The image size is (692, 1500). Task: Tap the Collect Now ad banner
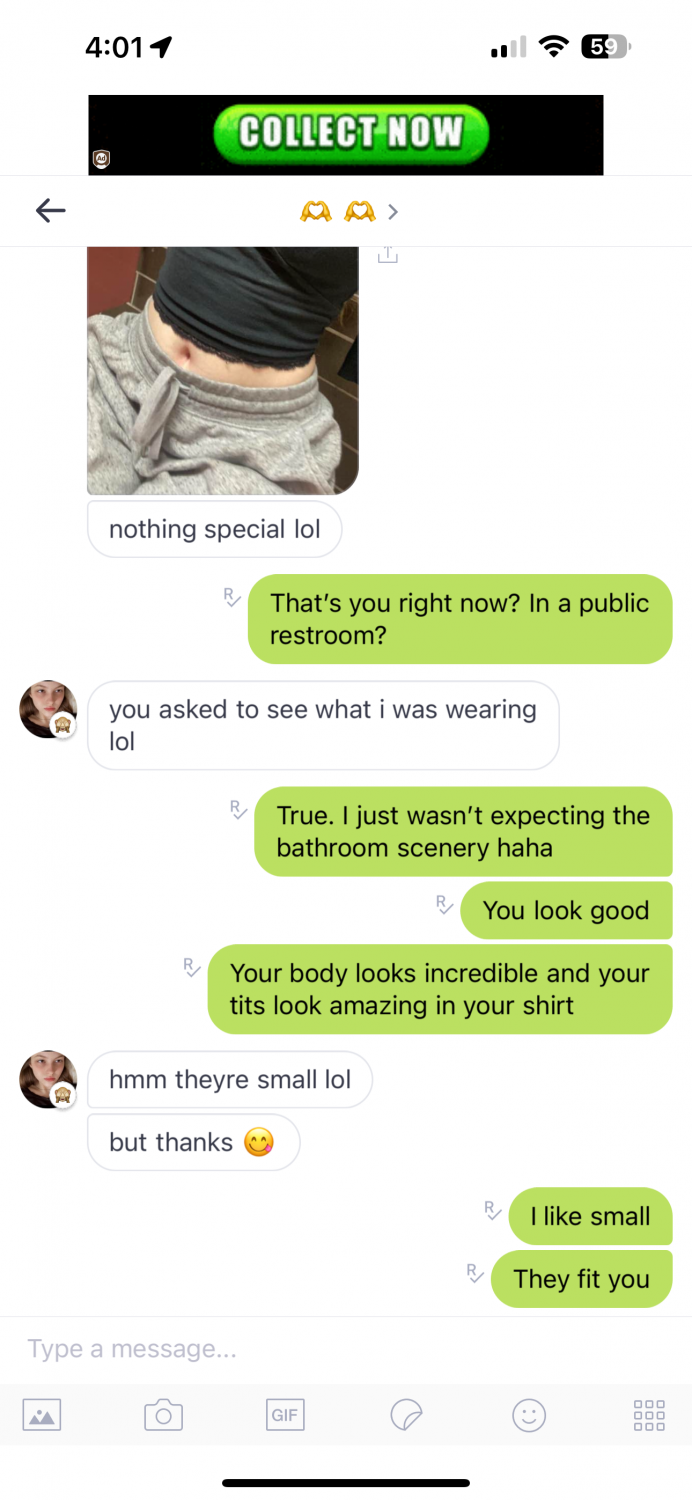tap(346, 135)
